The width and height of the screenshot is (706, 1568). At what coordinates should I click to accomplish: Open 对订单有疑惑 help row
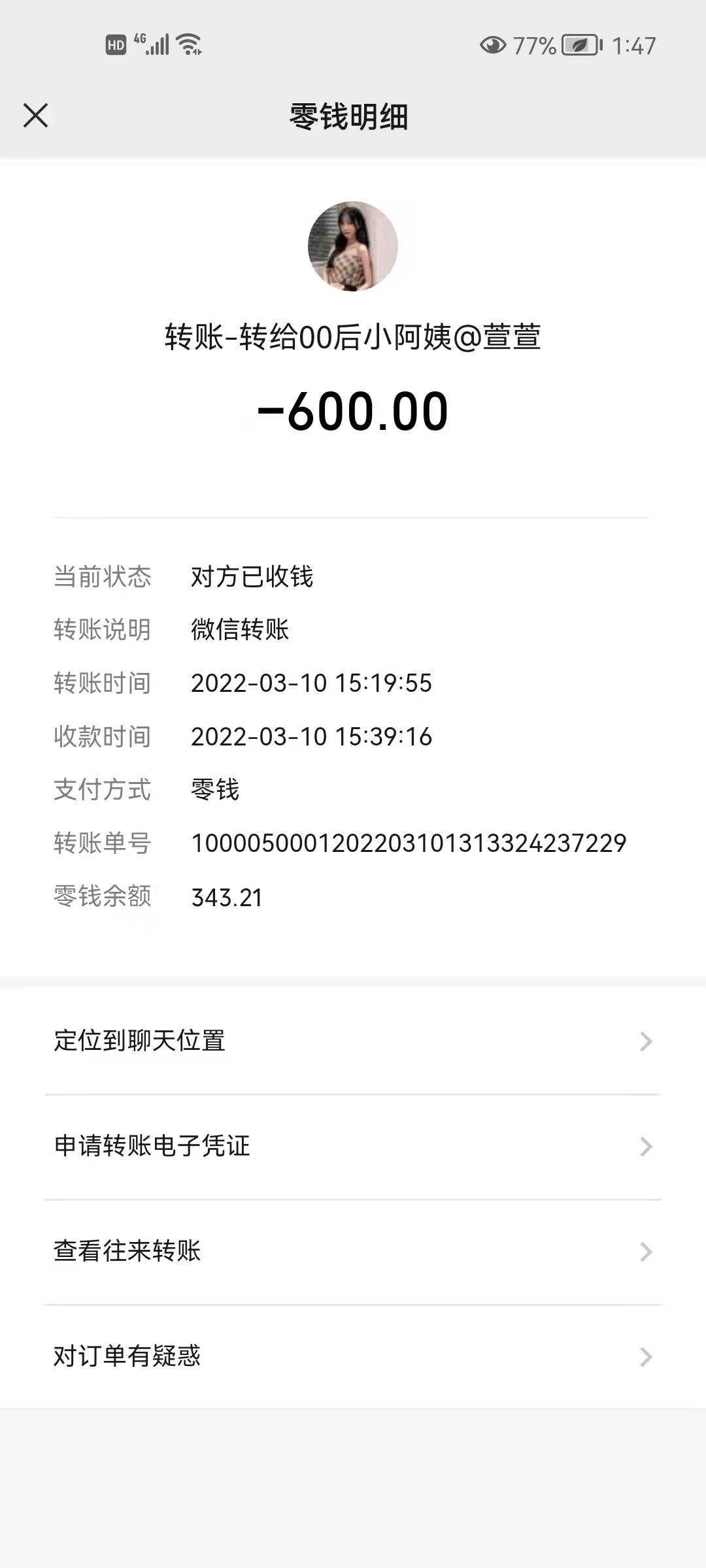[x=353, y=1356]
